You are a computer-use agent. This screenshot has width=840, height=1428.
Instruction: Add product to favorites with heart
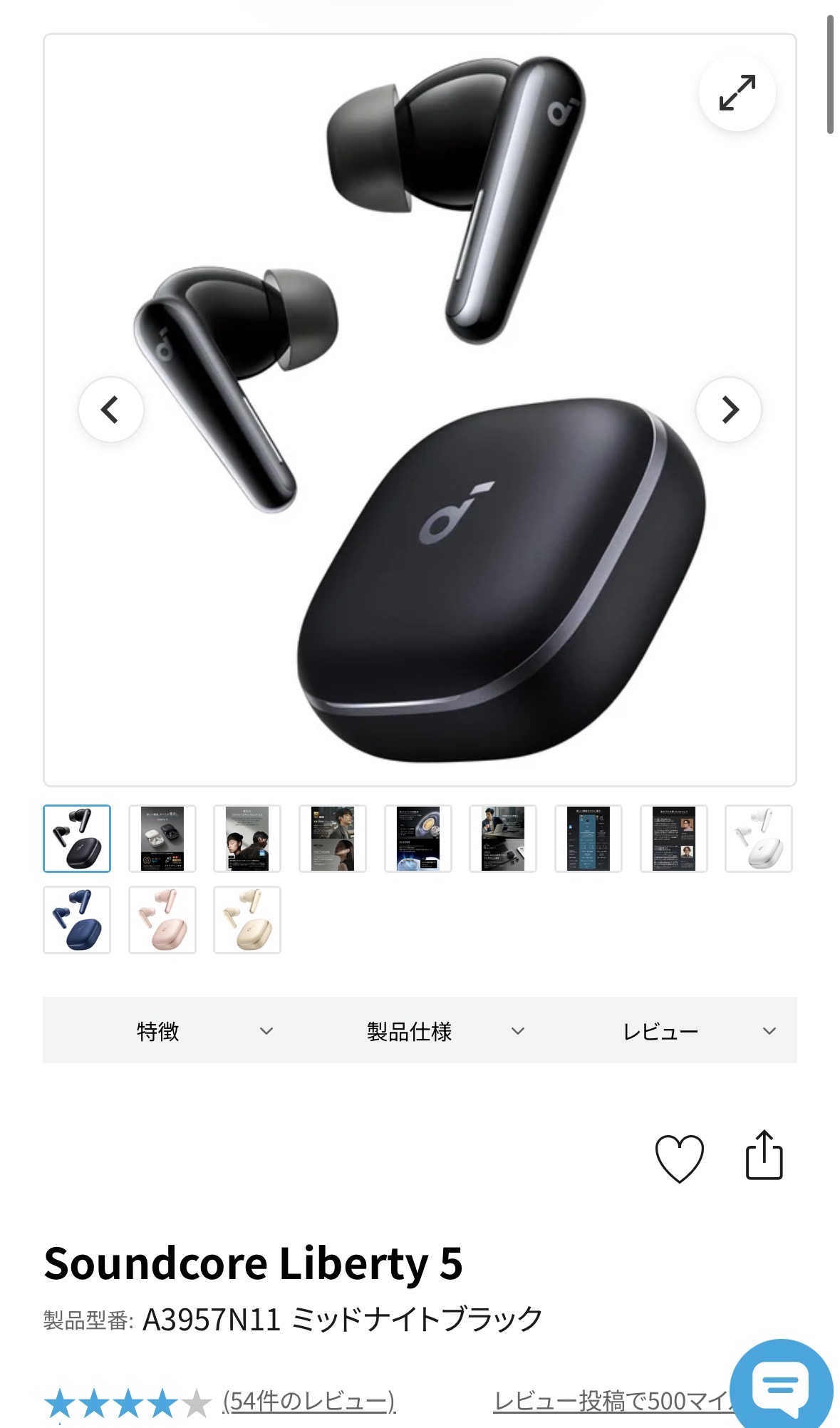[679, 1157]
